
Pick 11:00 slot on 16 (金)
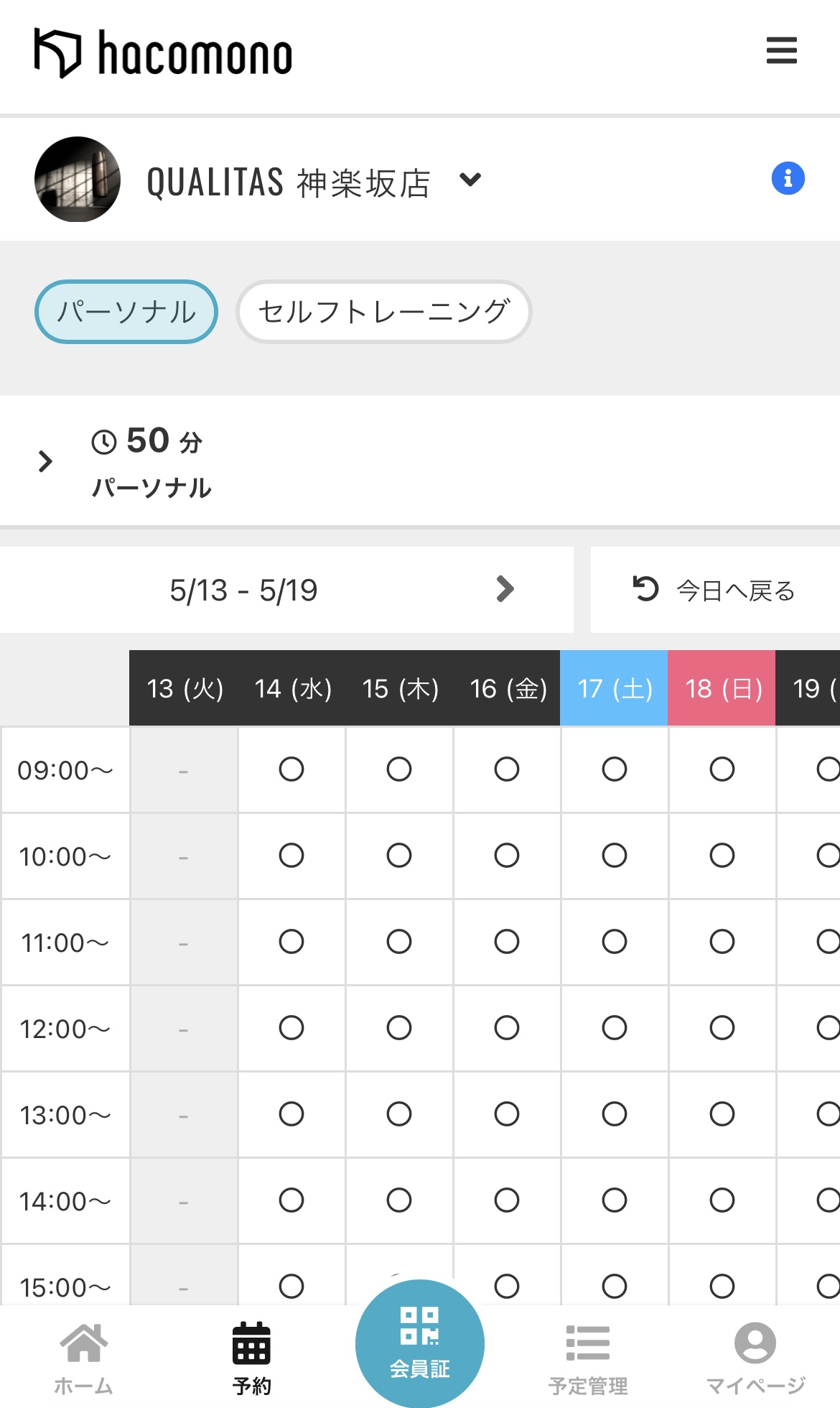(507, 942)
